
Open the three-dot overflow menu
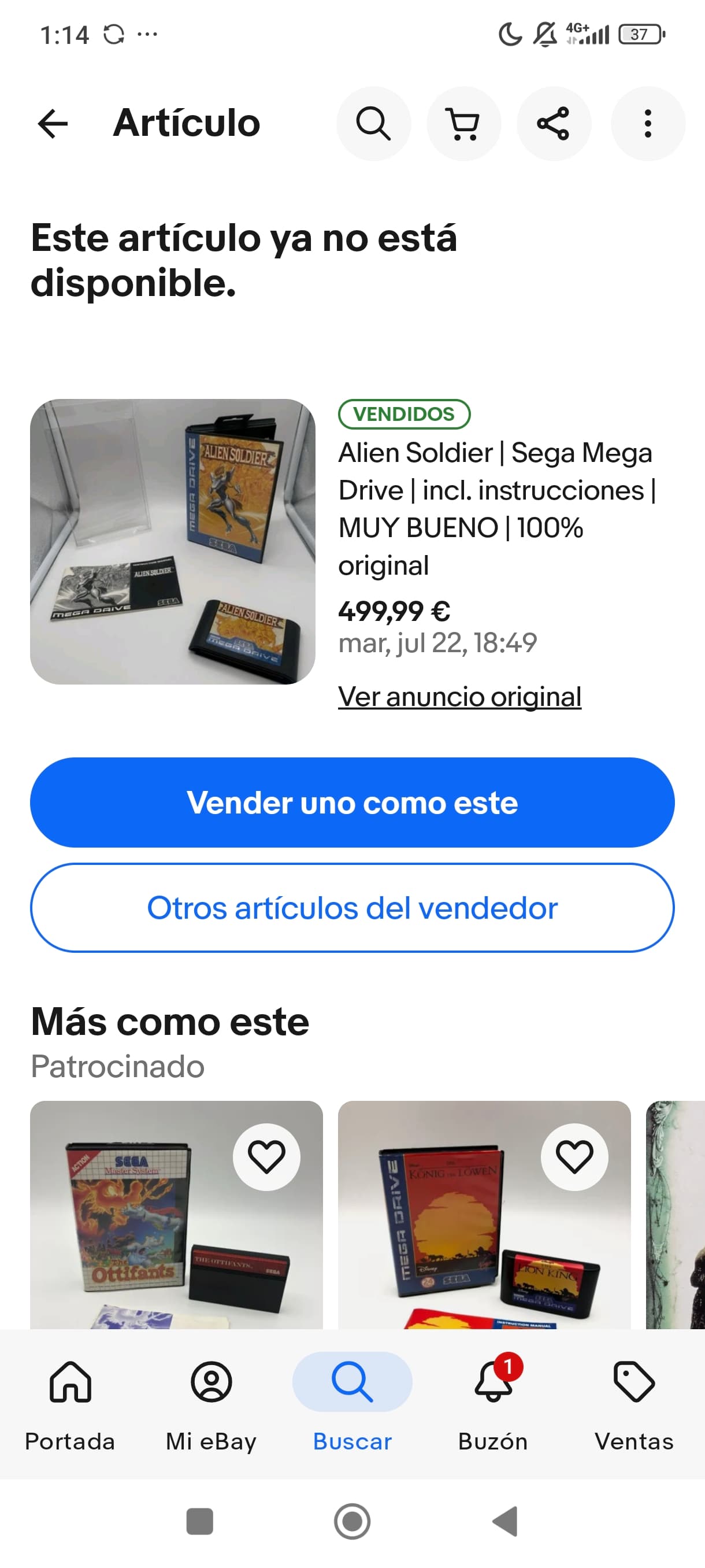coord(648,124)
